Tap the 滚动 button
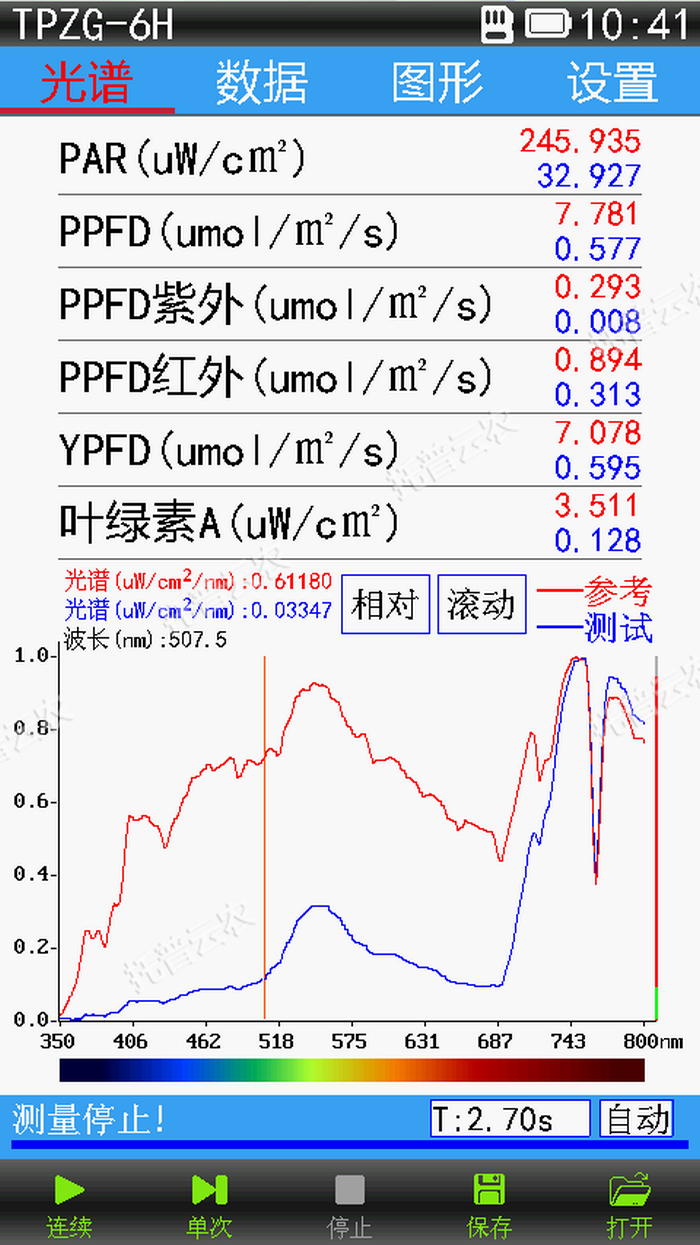 point(481,604)
